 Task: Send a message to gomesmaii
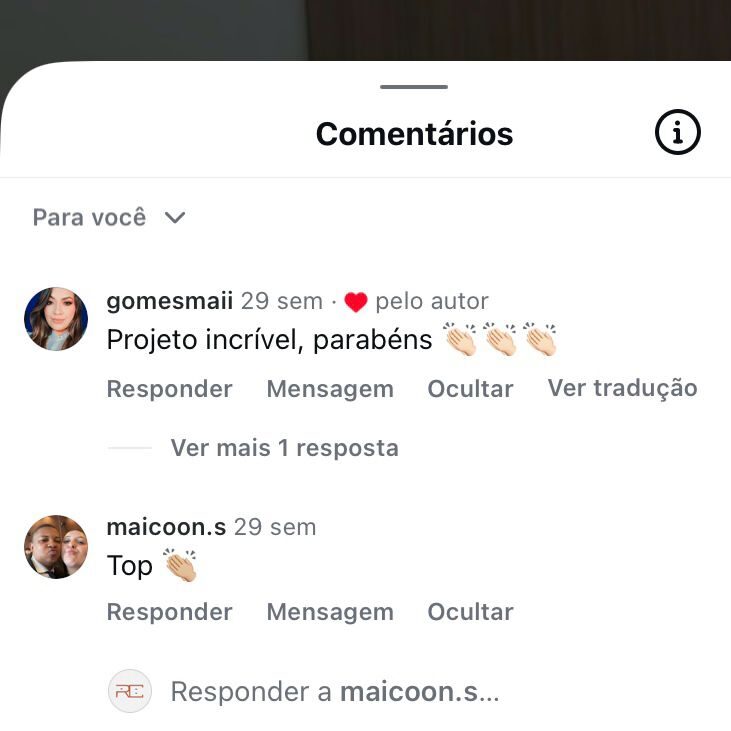330,389
